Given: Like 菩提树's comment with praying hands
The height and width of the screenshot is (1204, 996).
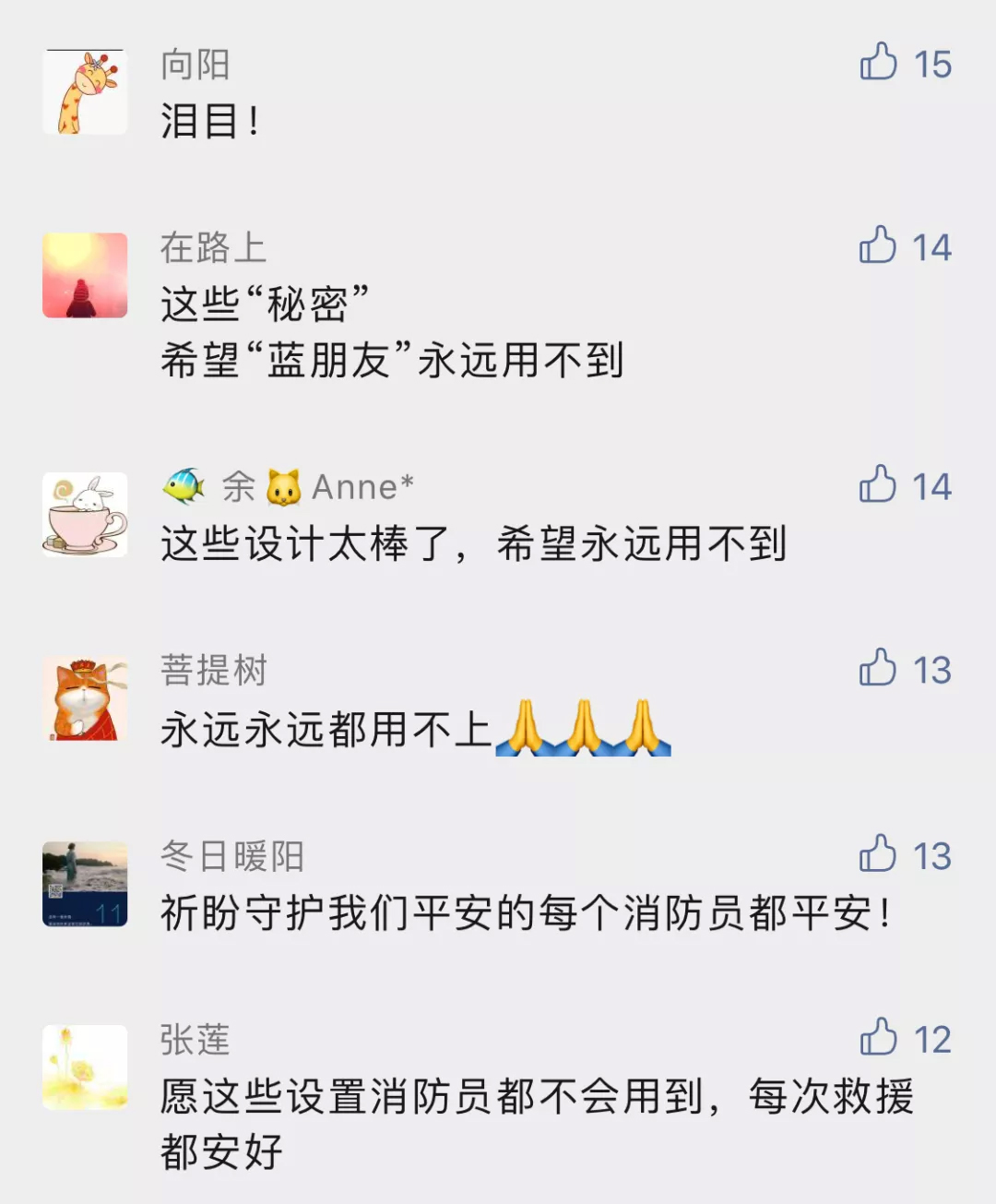Looking at the screenshot, I should 877,669.
